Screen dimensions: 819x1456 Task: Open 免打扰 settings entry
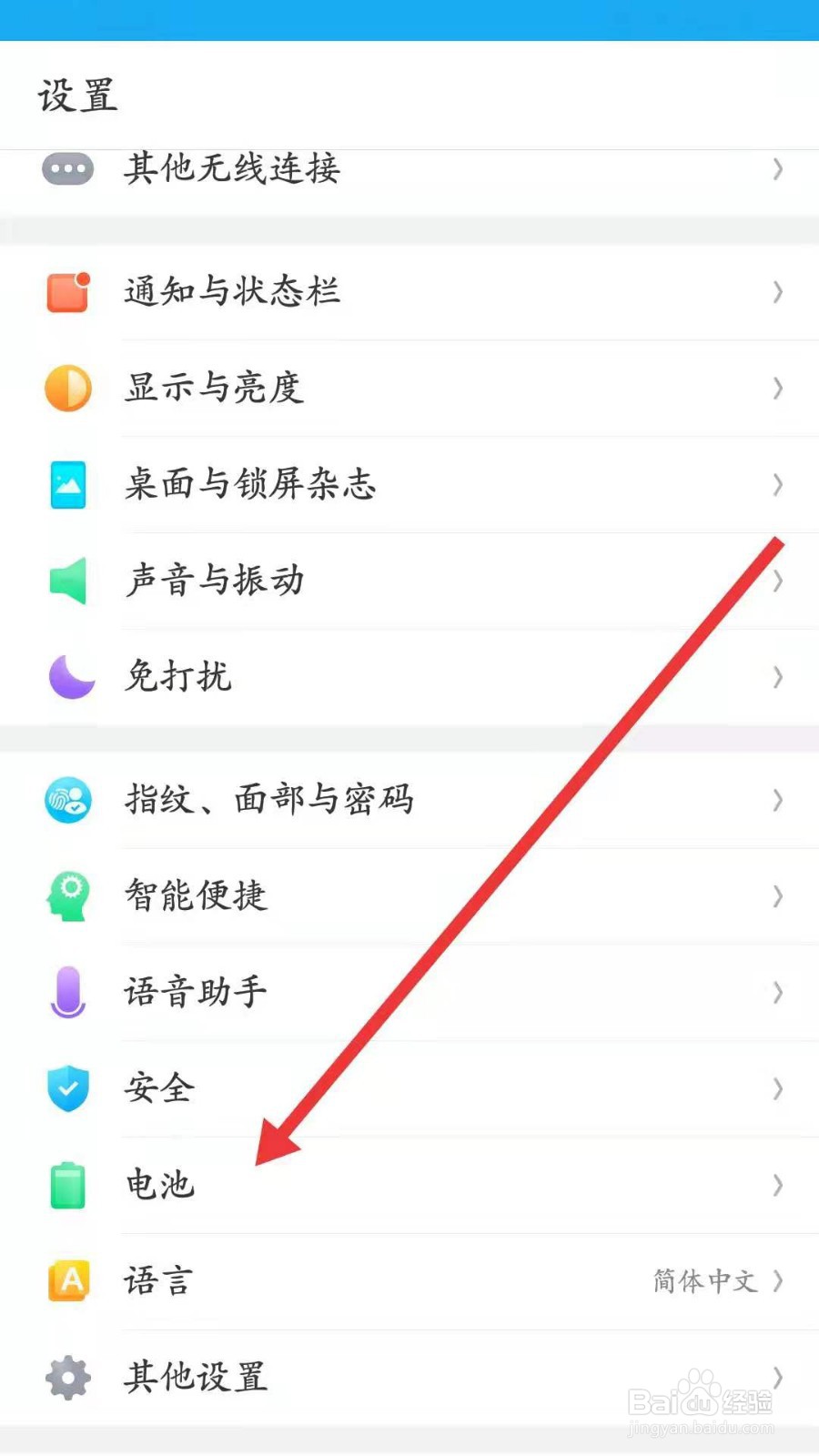(x=179, y=677)
